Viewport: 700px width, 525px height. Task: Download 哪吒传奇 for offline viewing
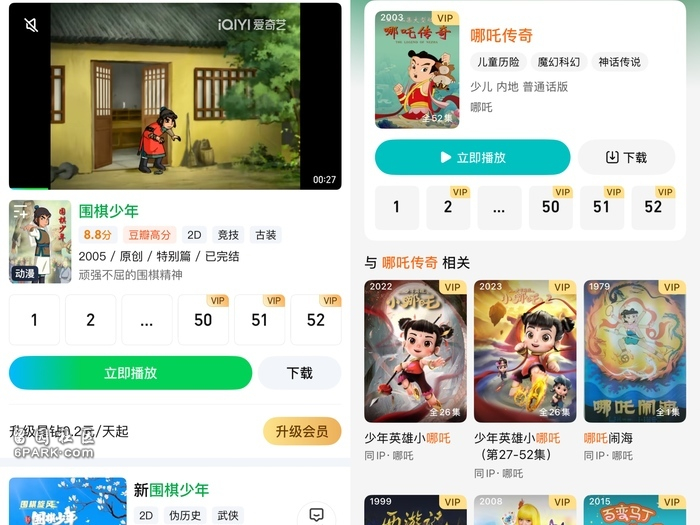(626, 157)
